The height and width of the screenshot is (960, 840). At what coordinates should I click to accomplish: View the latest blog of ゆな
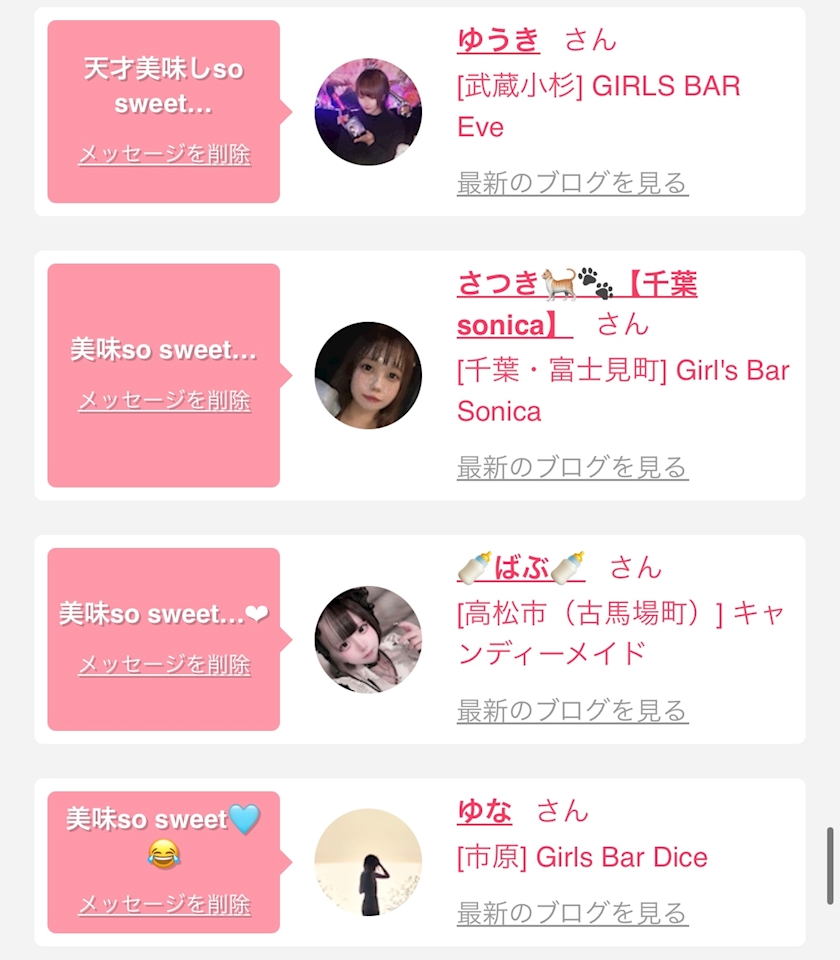click(572, 913)
